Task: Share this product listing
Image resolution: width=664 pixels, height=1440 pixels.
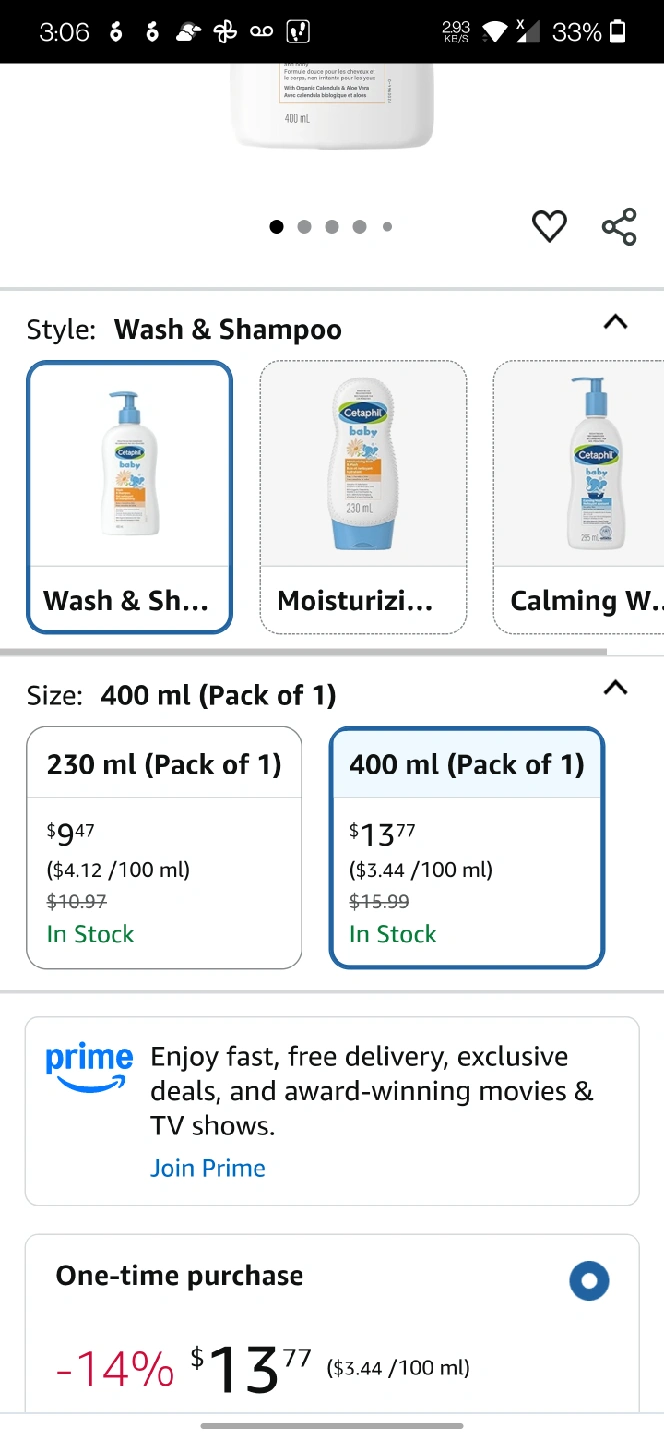Action: point(619,227)
